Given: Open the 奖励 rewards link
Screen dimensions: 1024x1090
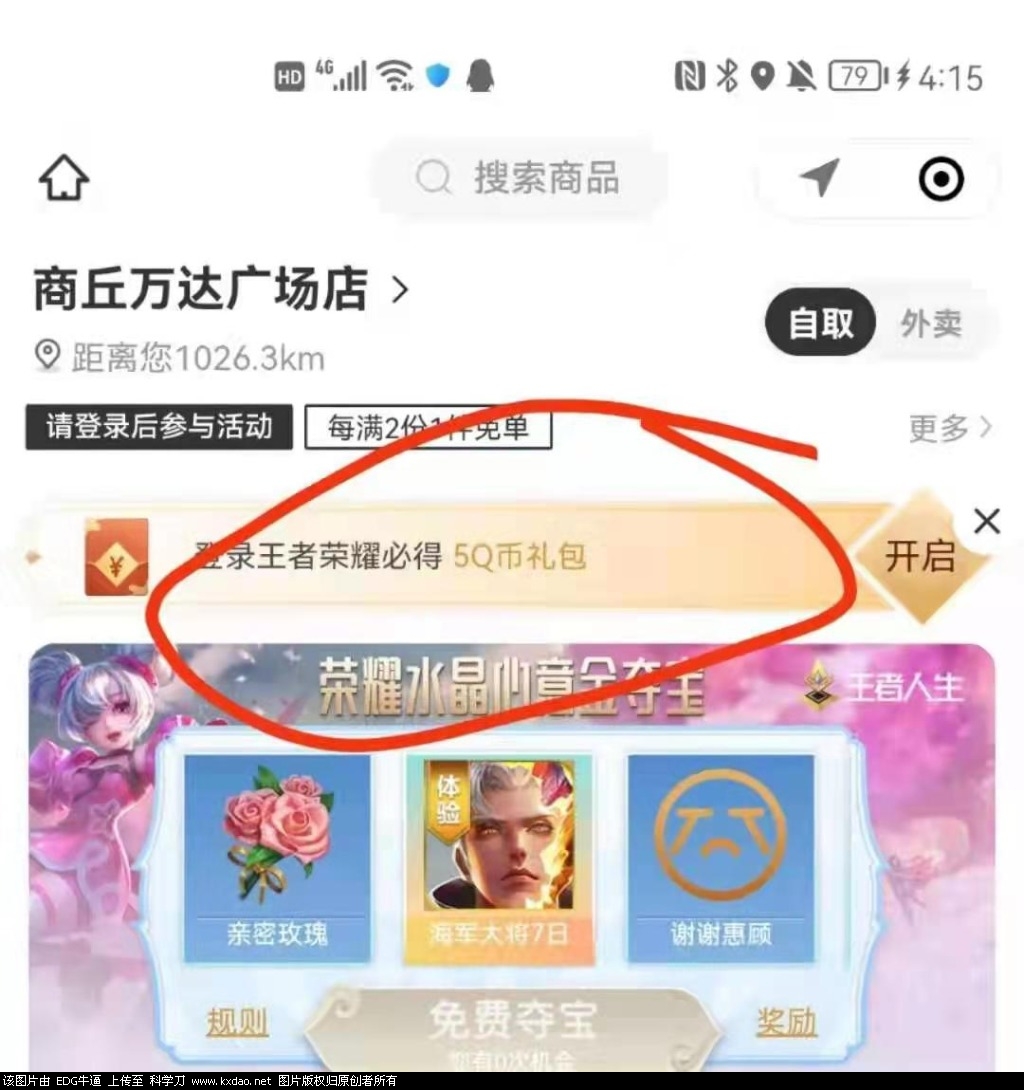Looking at the screenshot, I should pyautogui.click(x=786, y=1022).
